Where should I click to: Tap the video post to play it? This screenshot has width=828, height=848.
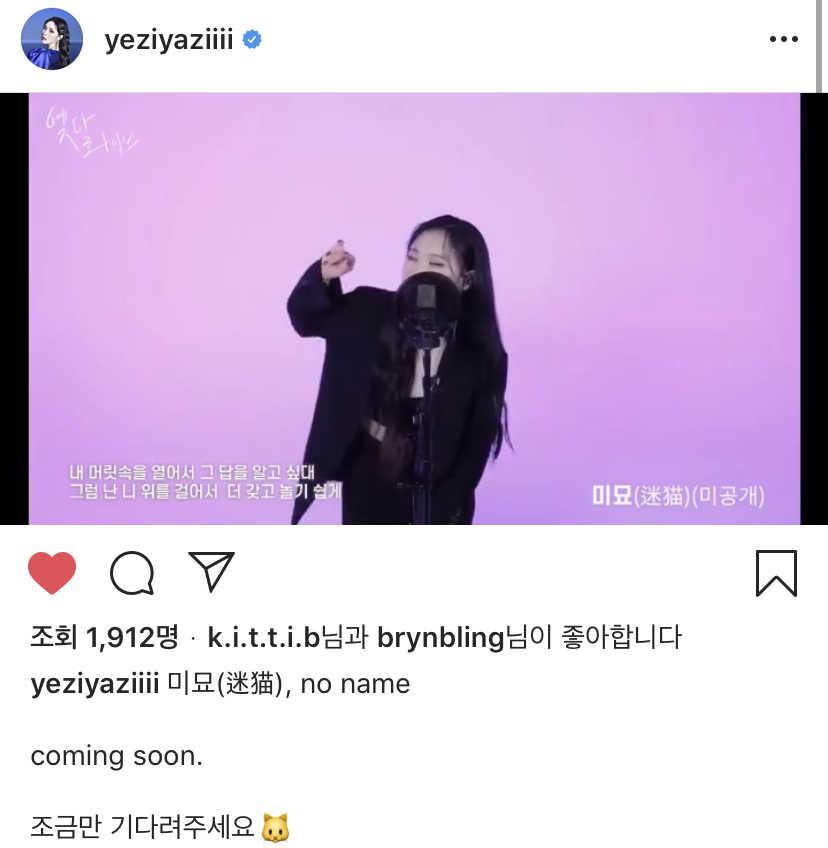click(414, 308)
